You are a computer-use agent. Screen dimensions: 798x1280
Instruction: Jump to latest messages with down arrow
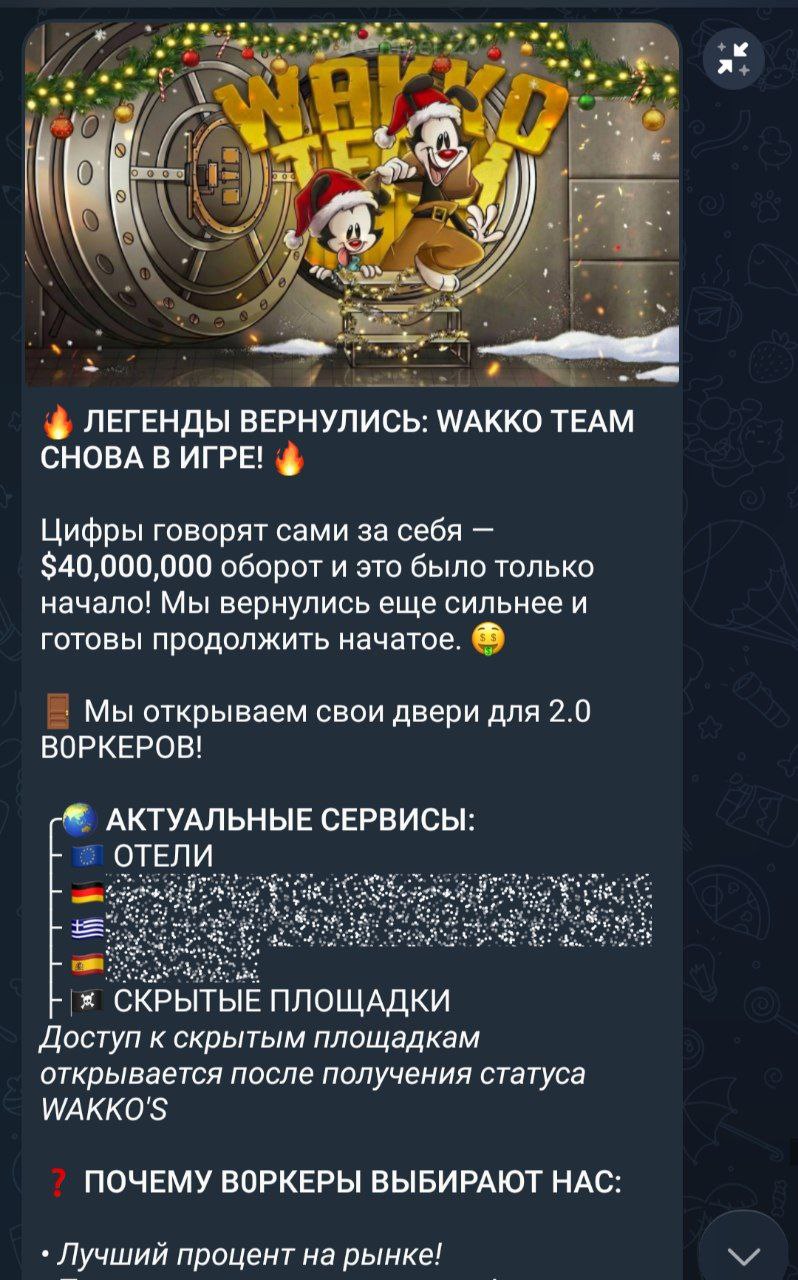point(742,1252)
